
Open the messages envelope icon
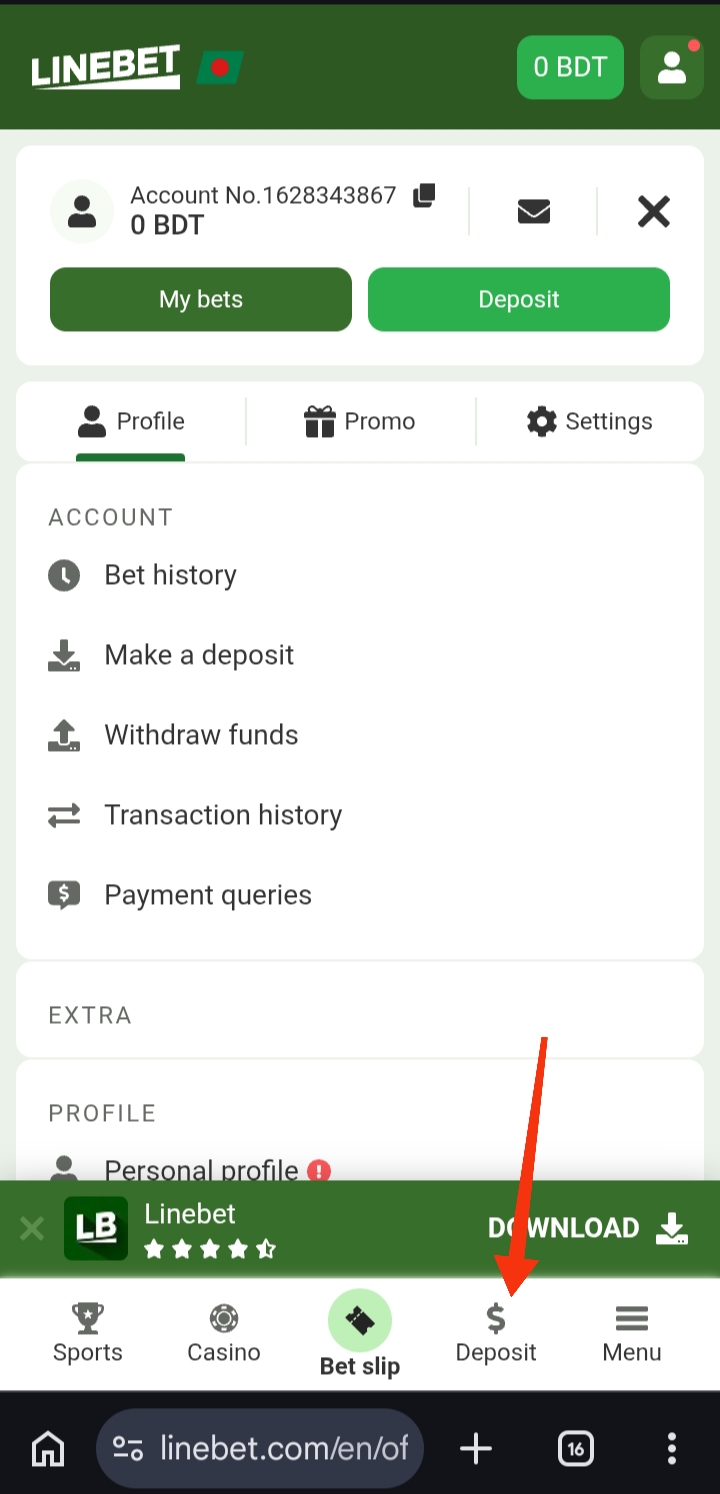click(533, 211)
